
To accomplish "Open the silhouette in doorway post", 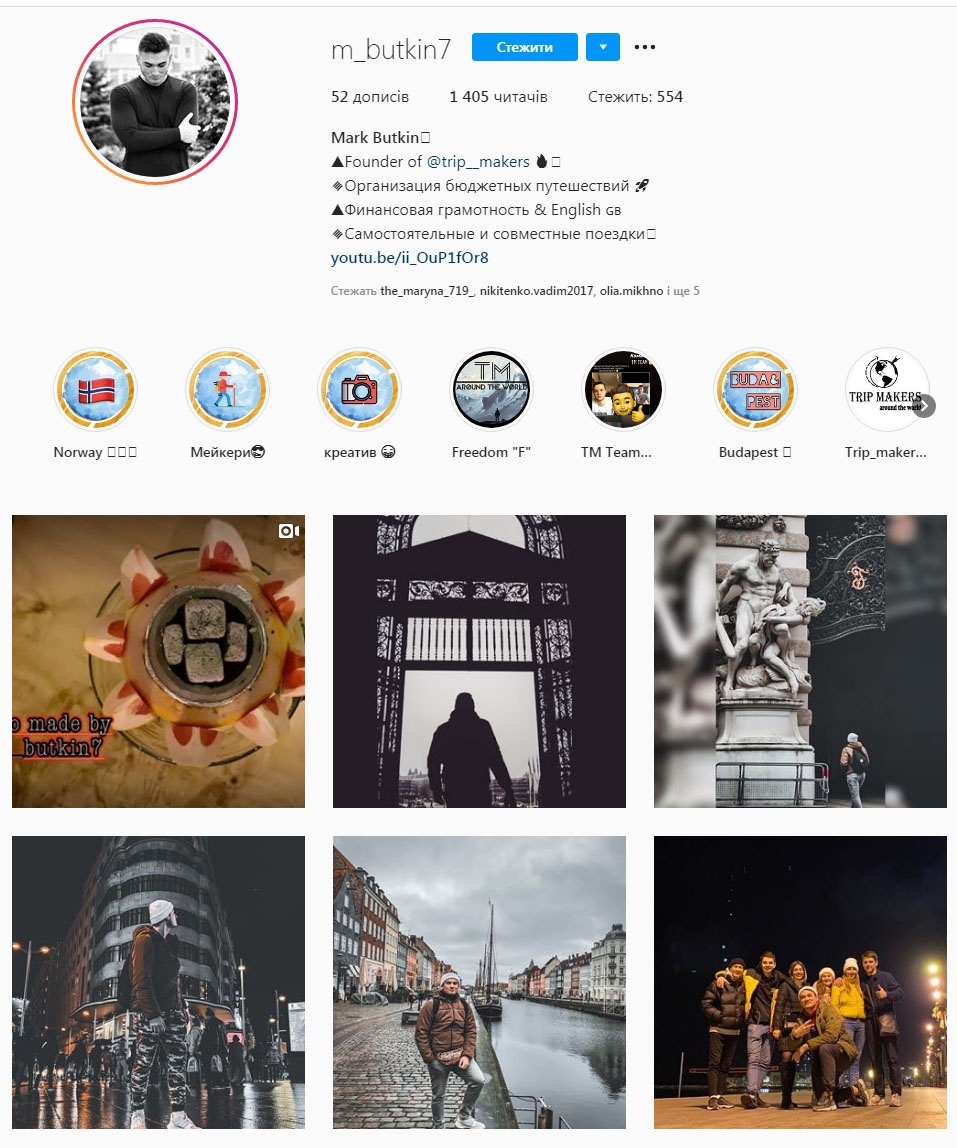I will point(479,661).
